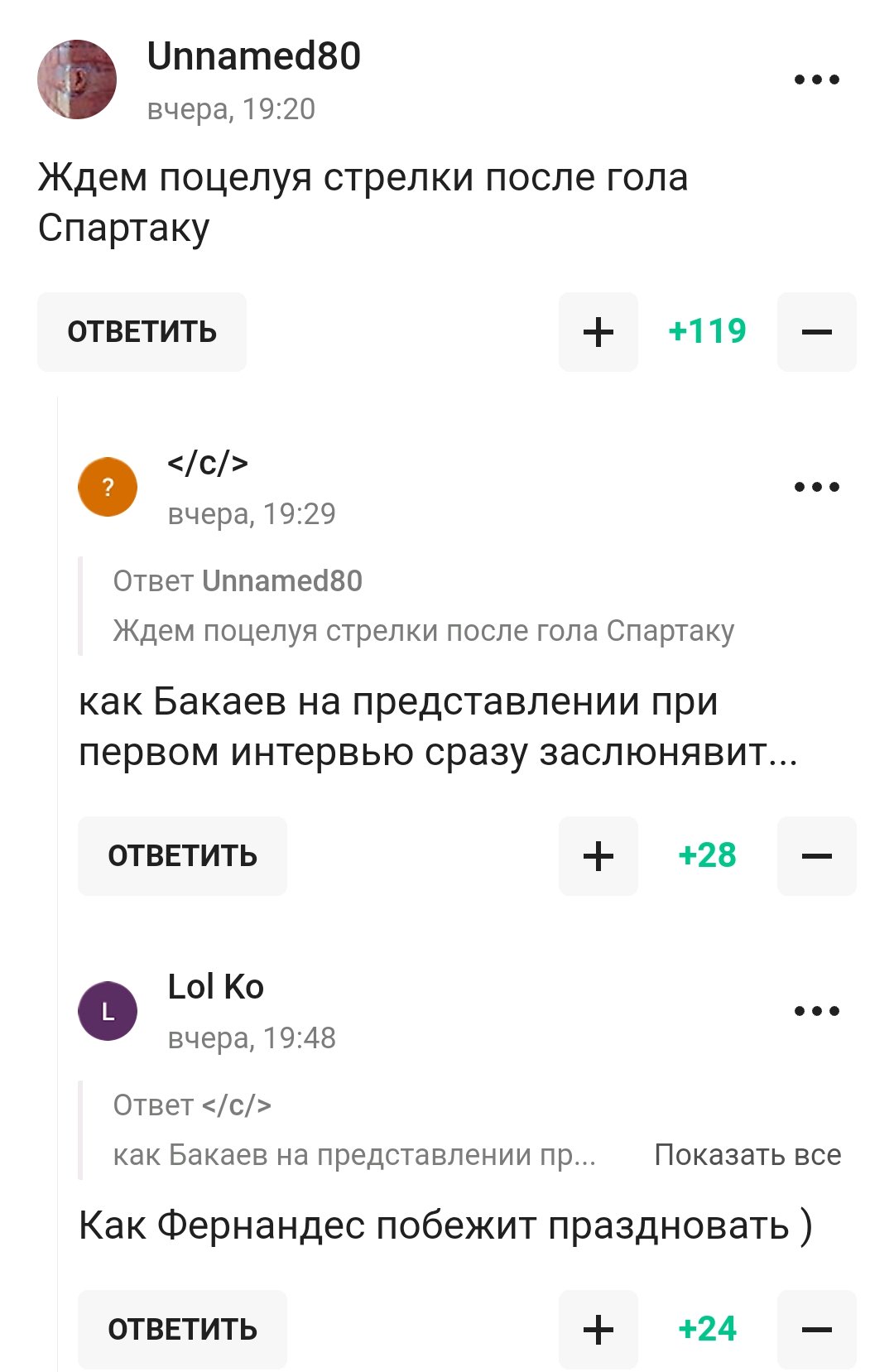The image size is (894, 1372).
Task: Reply to Unnamed80's comment
Action: (142, 332)
